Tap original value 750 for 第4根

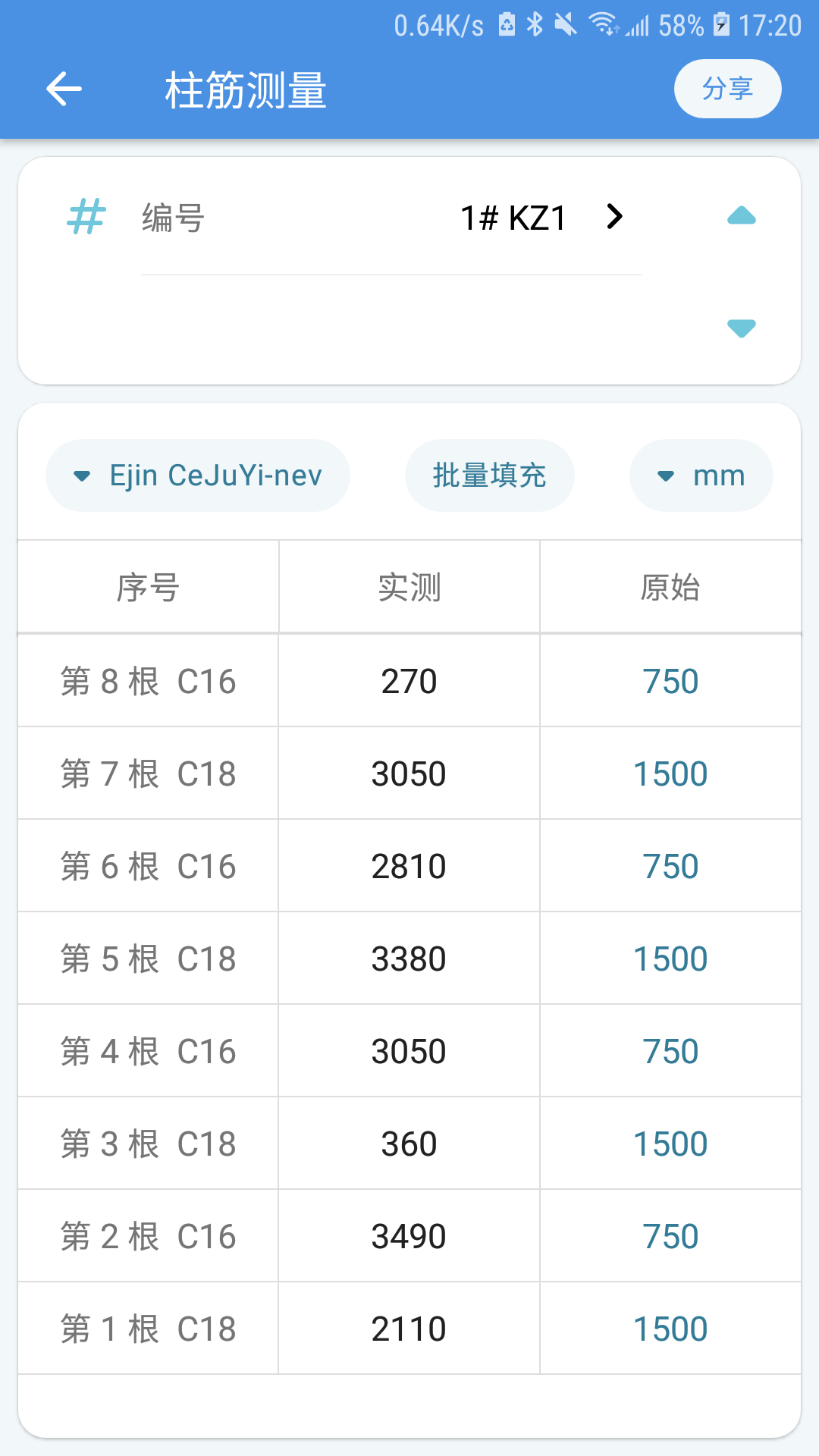click(670, 1051)
